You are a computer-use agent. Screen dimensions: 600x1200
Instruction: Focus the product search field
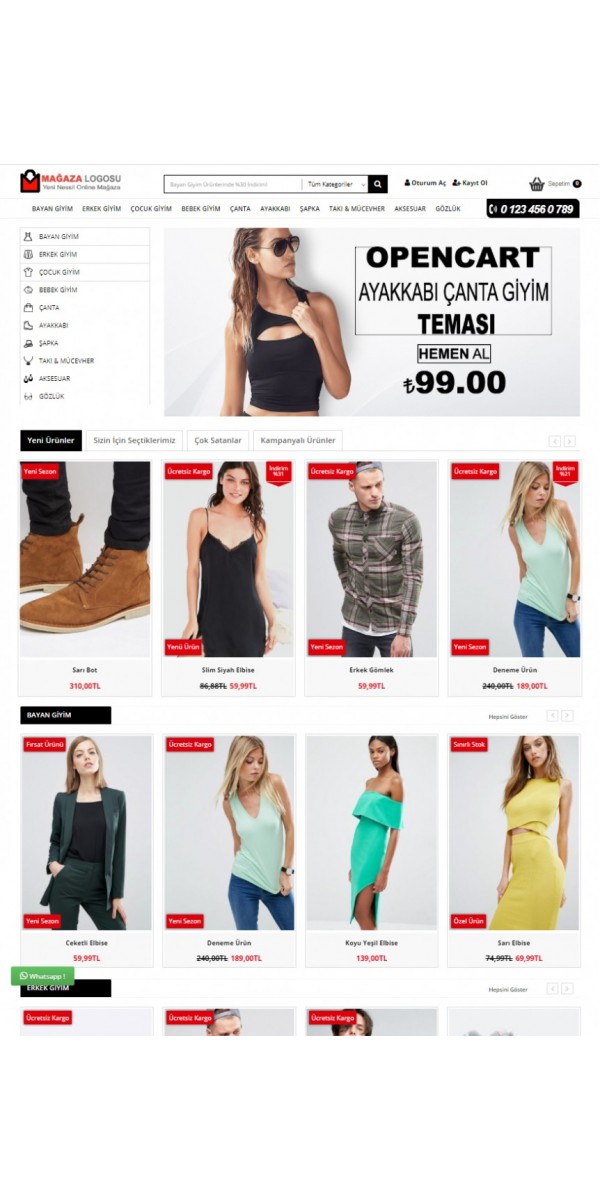pyautogui.click(x=233, y=184)
